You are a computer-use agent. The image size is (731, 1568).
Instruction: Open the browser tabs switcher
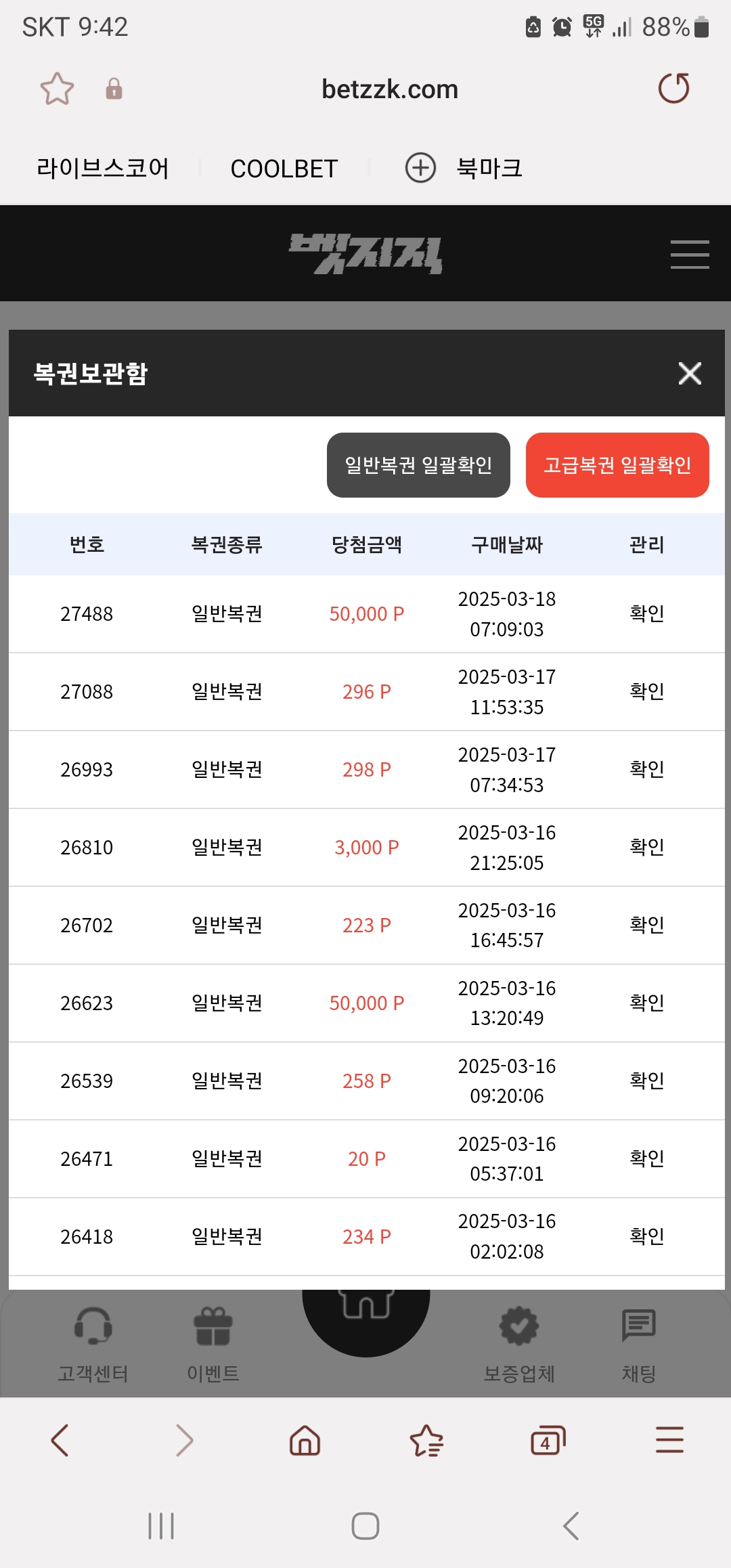coord(548,1440)
